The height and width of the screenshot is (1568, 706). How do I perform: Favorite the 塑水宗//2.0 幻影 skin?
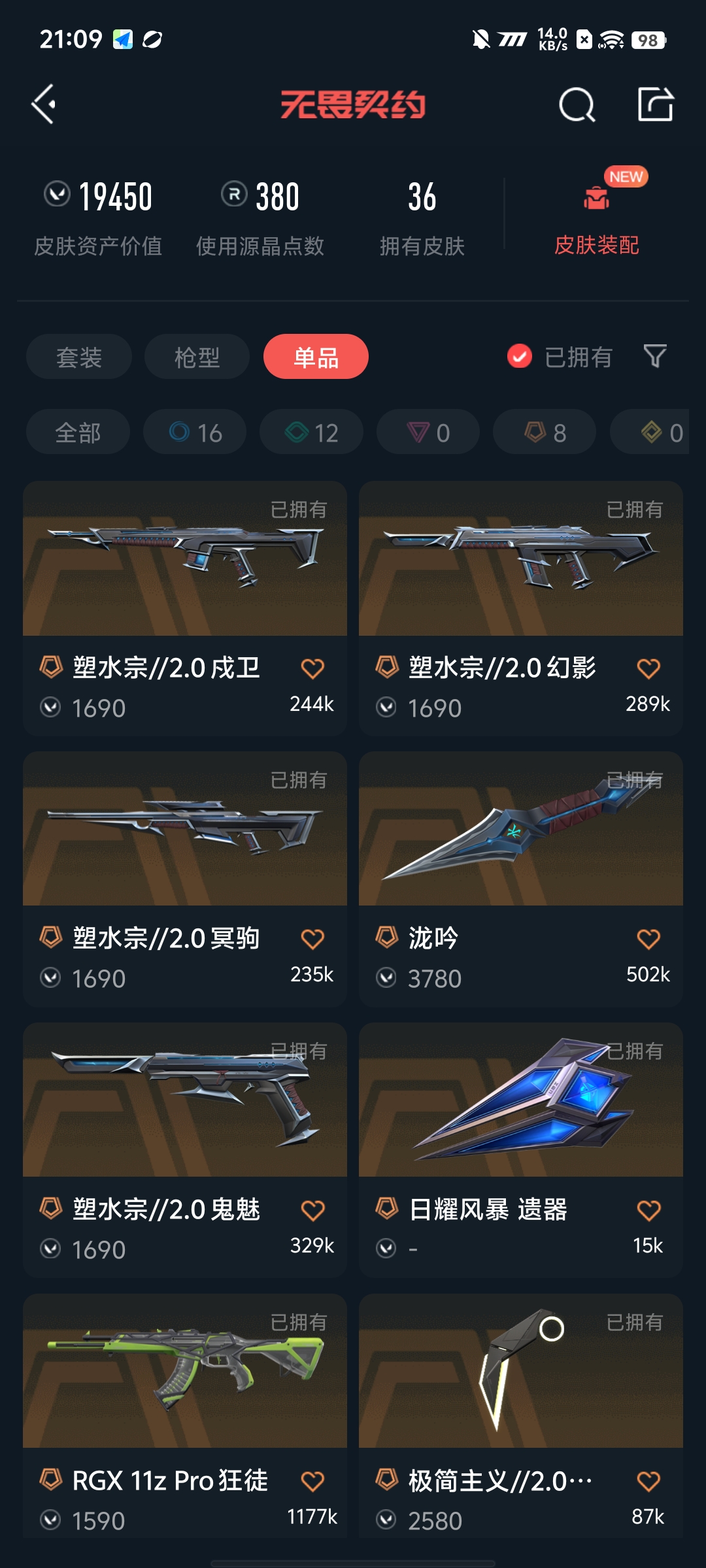point(648,668)
